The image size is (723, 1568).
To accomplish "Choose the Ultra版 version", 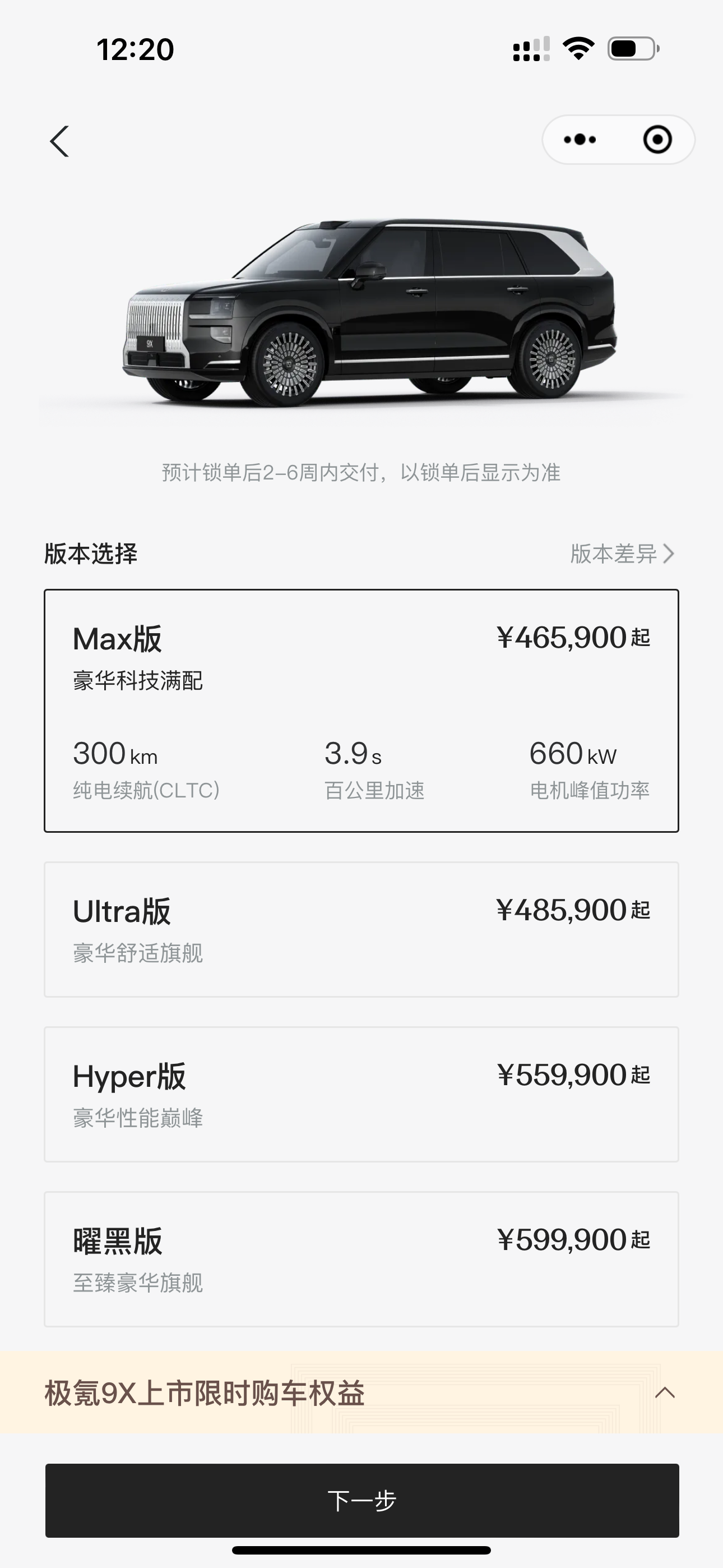I will [361, 929].
